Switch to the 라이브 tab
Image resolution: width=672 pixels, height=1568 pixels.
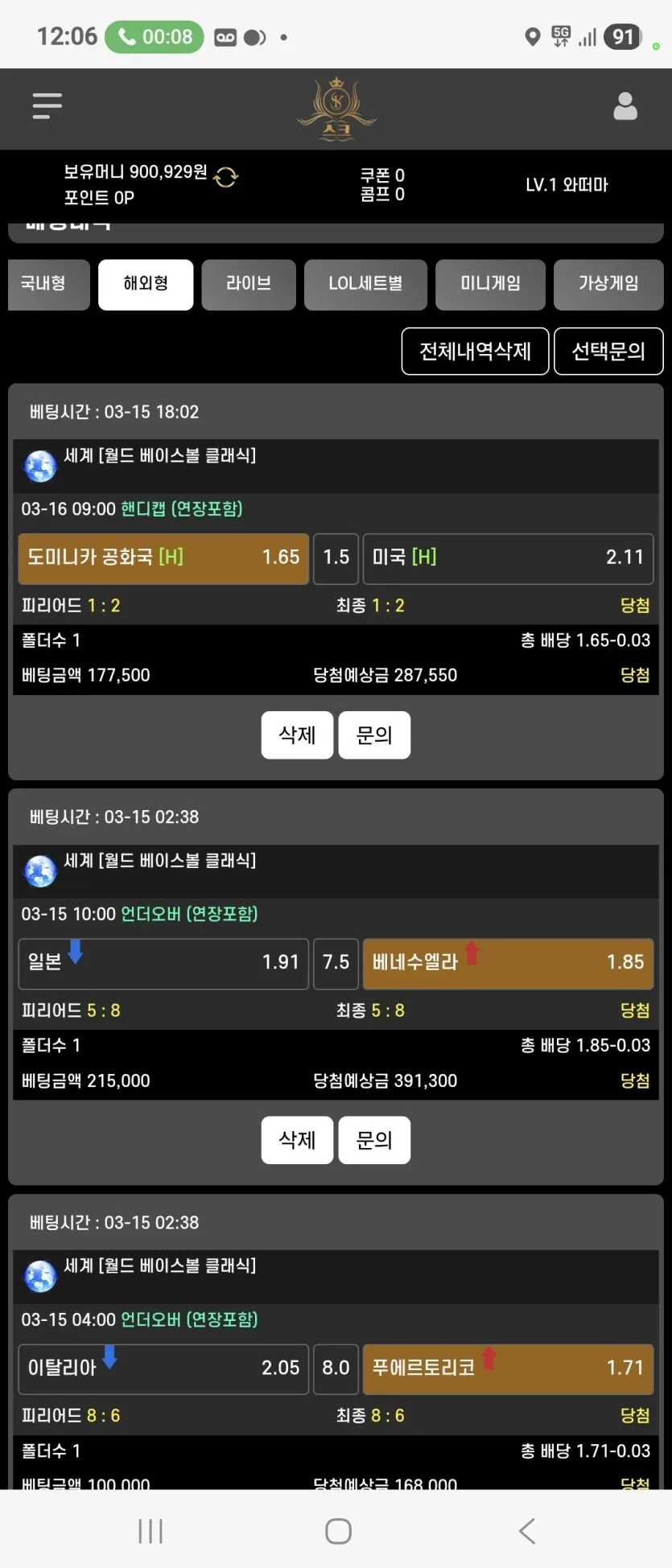249,284
